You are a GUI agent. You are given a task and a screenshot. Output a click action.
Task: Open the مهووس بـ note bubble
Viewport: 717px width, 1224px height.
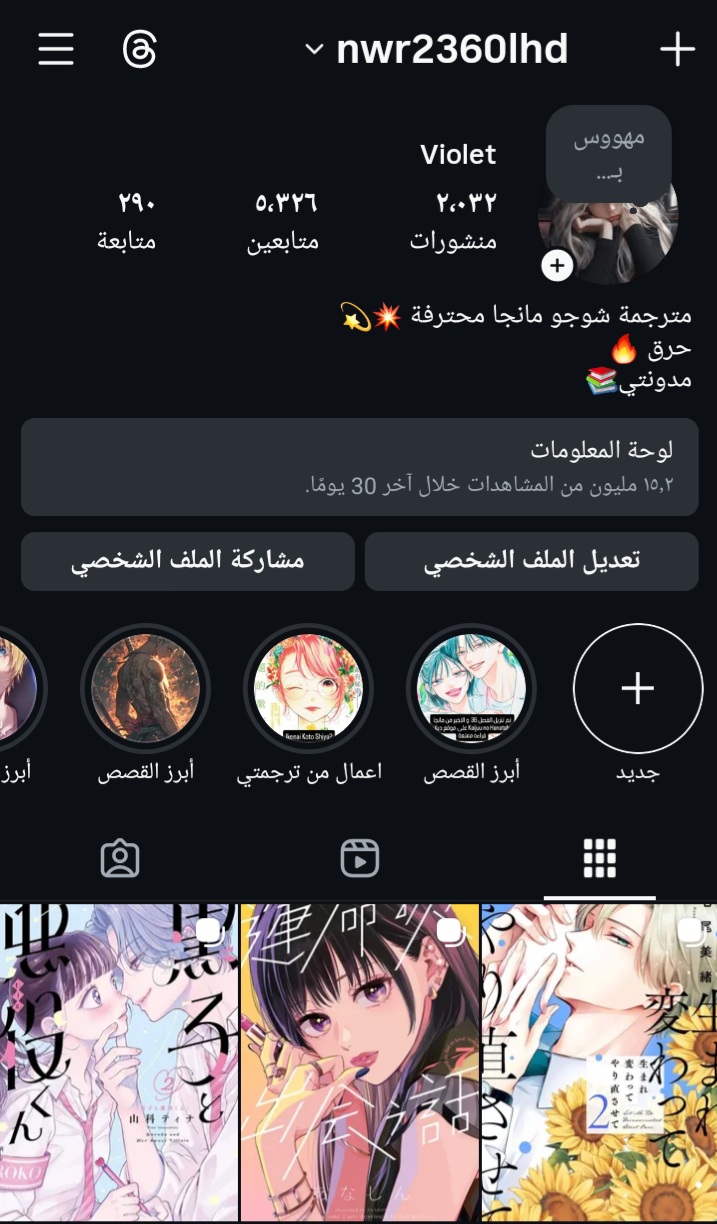point(608,154)
